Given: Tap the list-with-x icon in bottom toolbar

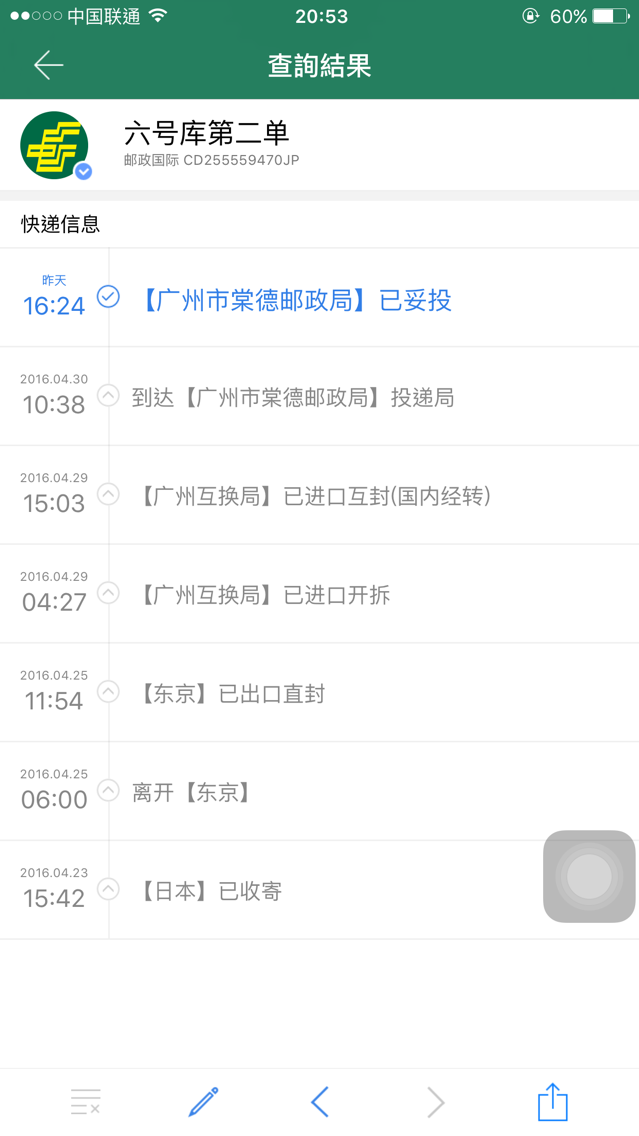Looking at the screenshot, I should point(85,1102).
